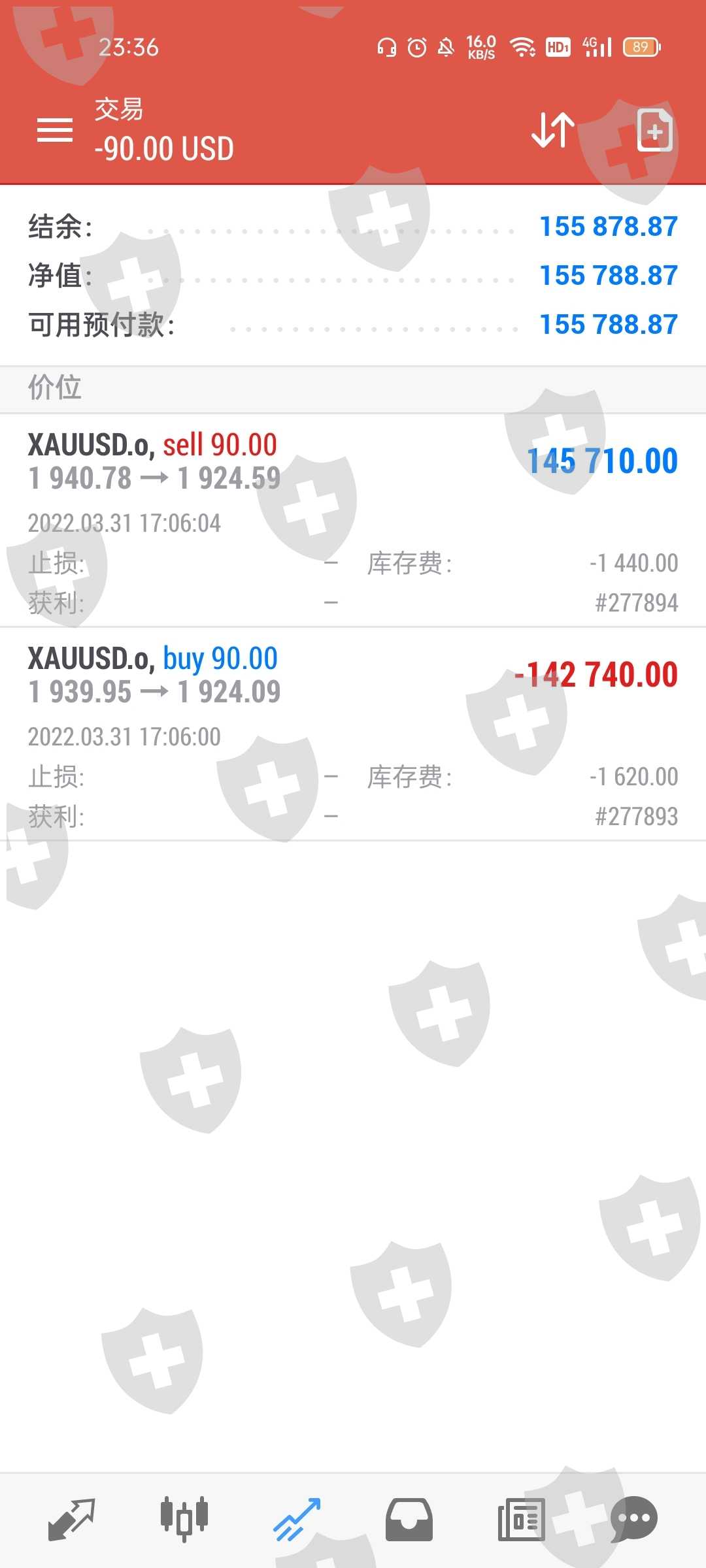Screen dimensions: 706x1568
Task: Switch to the Quotes tab
Action: tap(71, 1520)
